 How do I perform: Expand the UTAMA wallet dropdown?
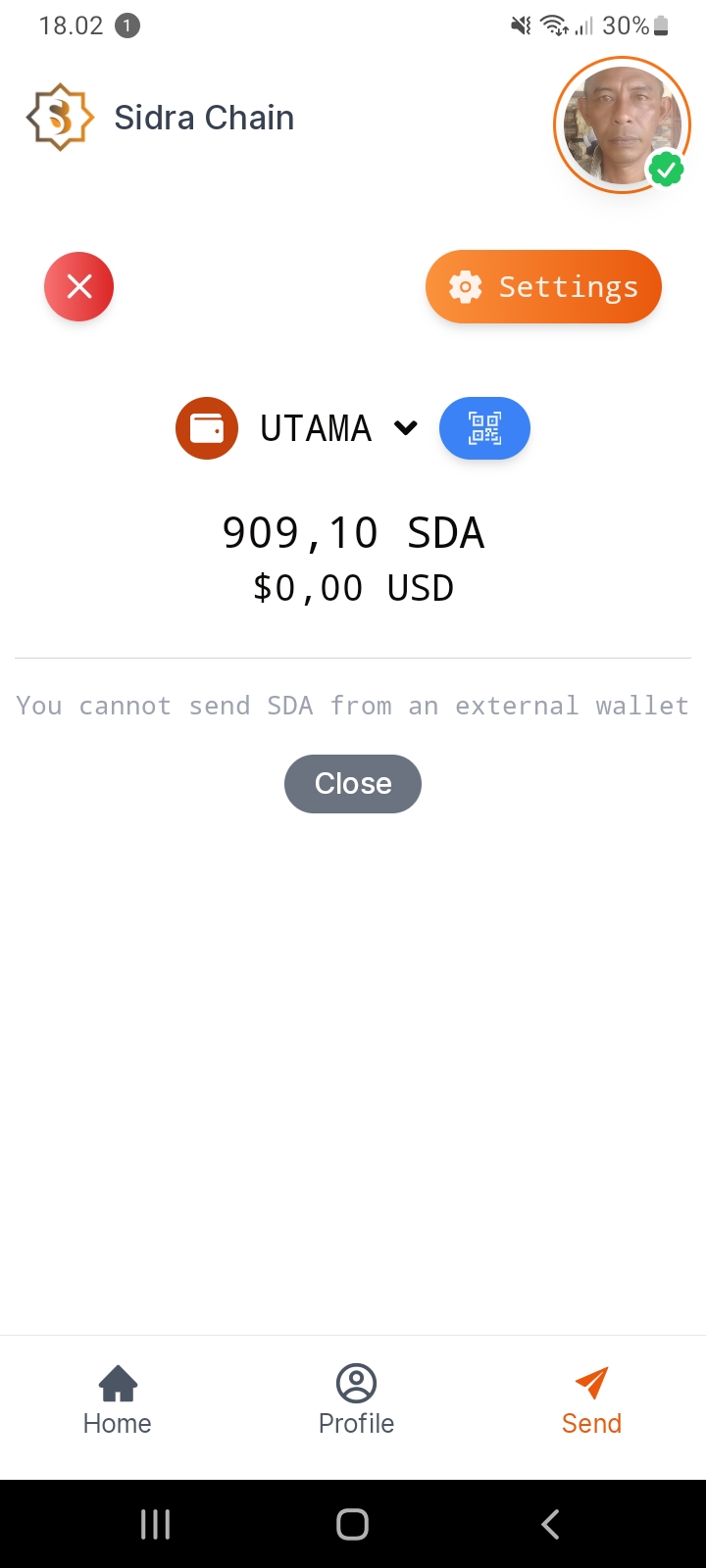[x=406, y=428]
